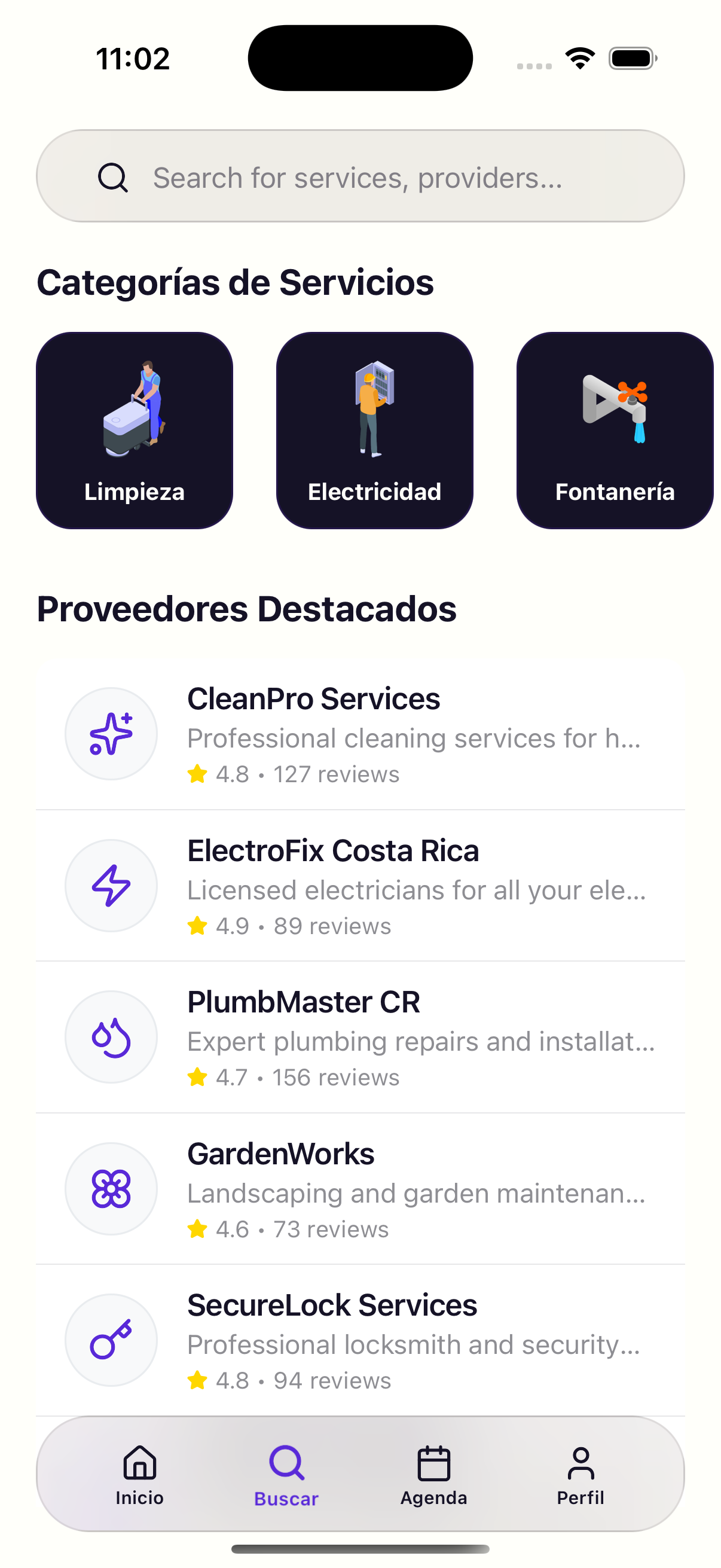Tap the magnifying glass in the search bar
This screenshot has width=721, height=1568.
coord(112,176)
